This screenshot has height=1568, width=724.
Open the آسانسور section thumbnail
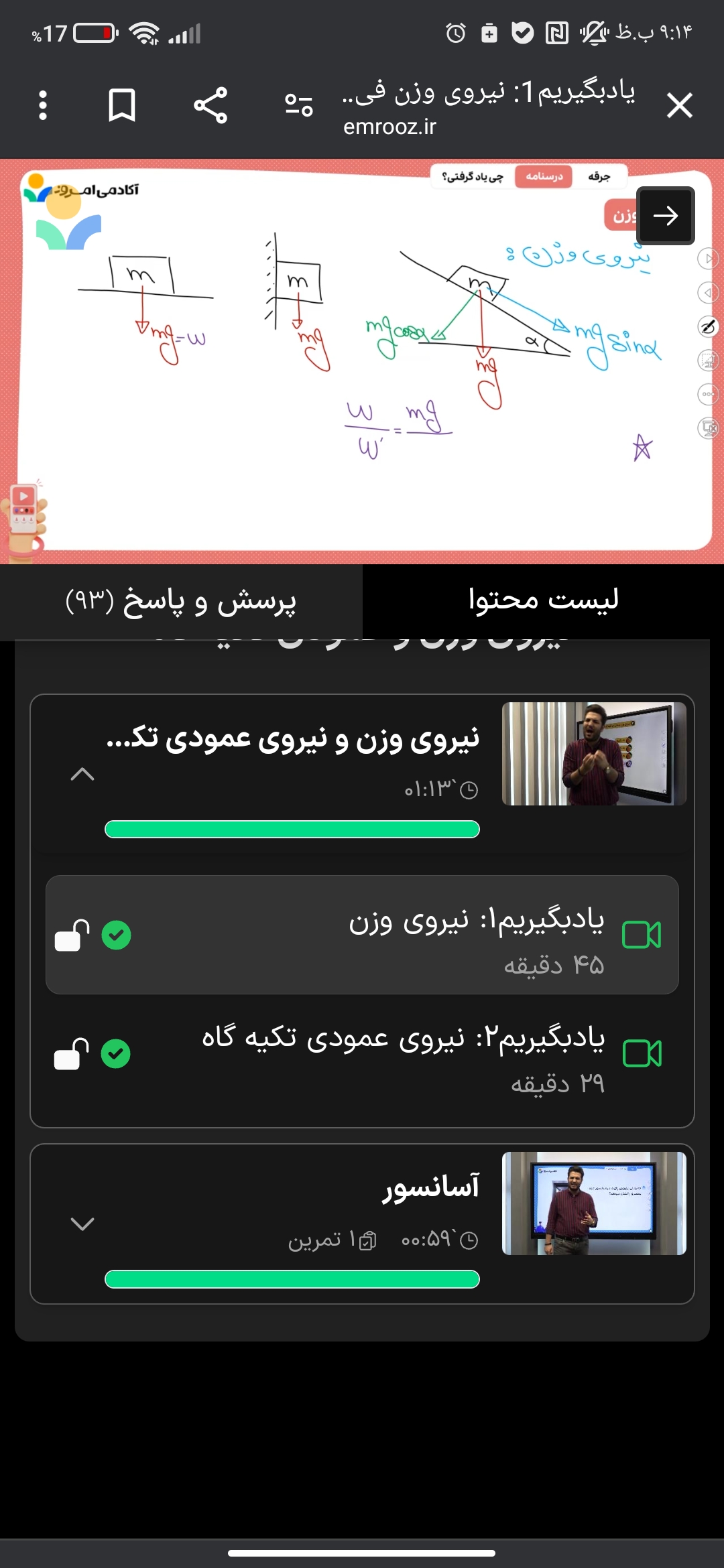click(x=594, y=1203)
